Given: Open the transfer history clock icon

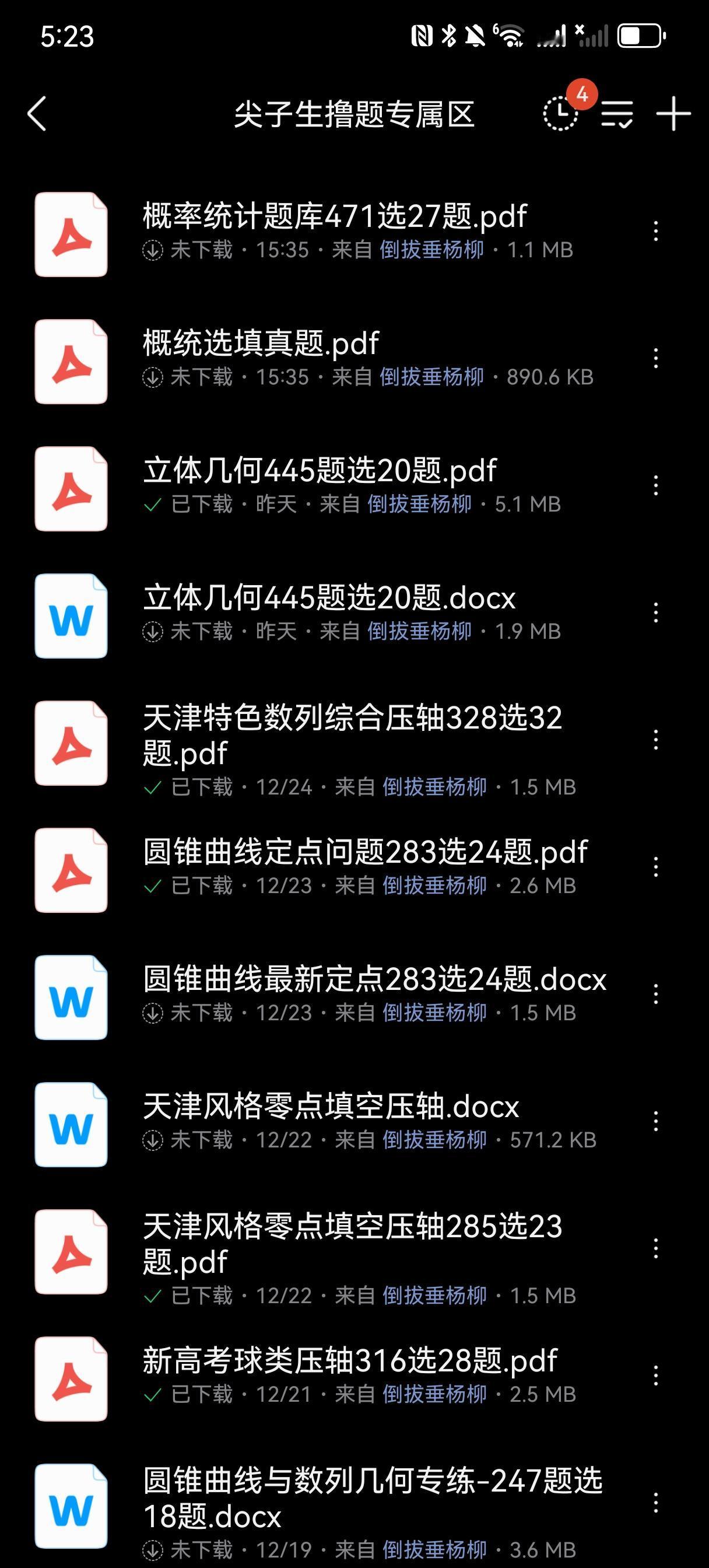Looking at the screenshot, I should coord(560,113).
